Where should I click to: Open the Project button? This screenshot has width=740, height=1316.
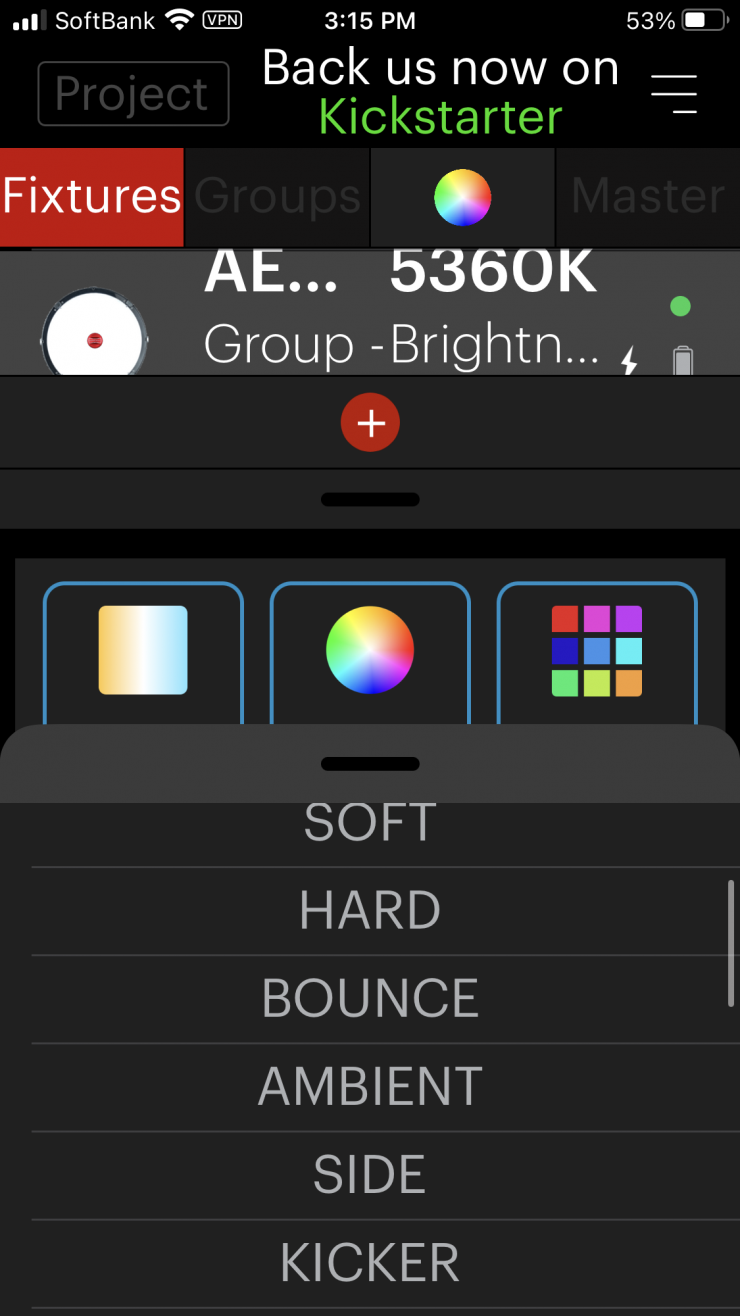[x=133, y=94]
